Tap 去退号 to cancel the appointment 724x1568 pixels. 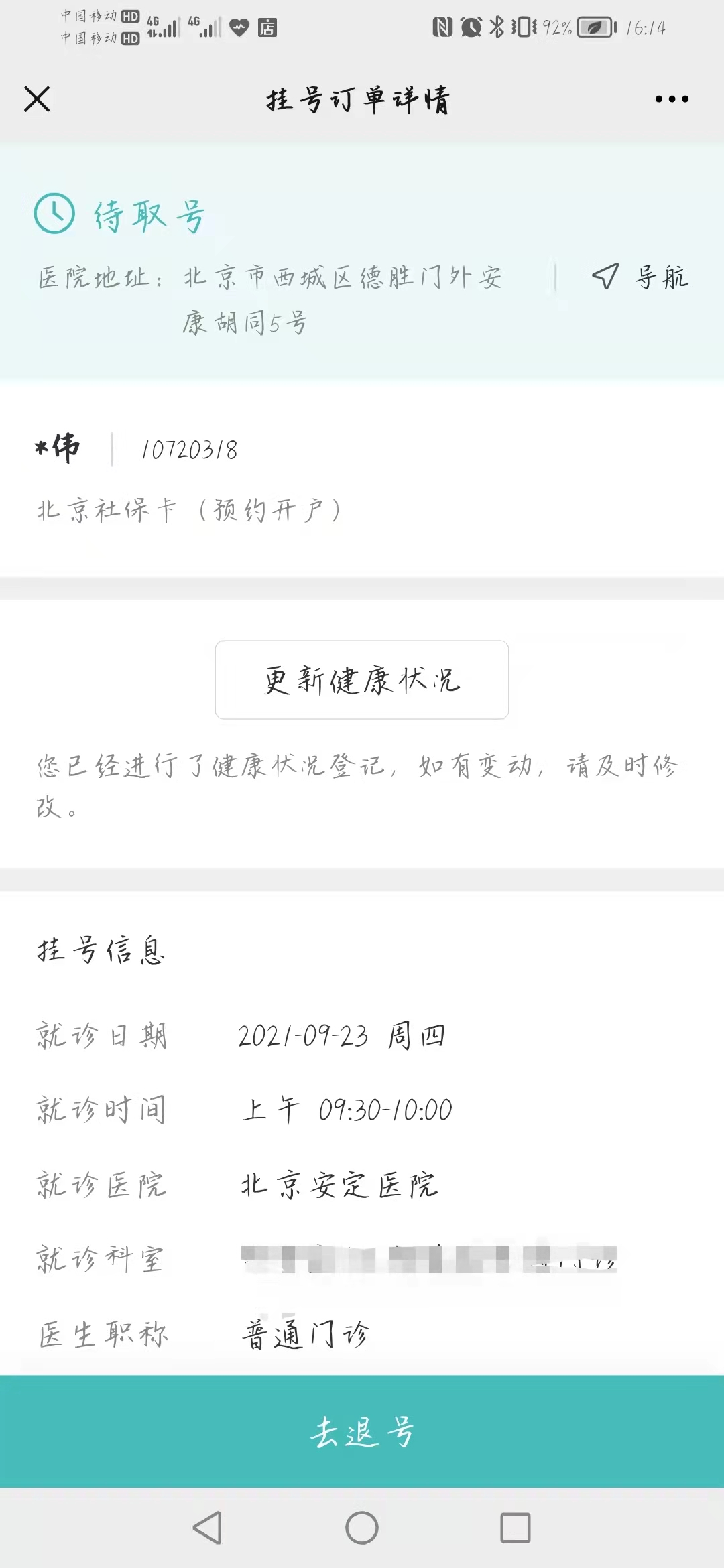point(362,1431)
